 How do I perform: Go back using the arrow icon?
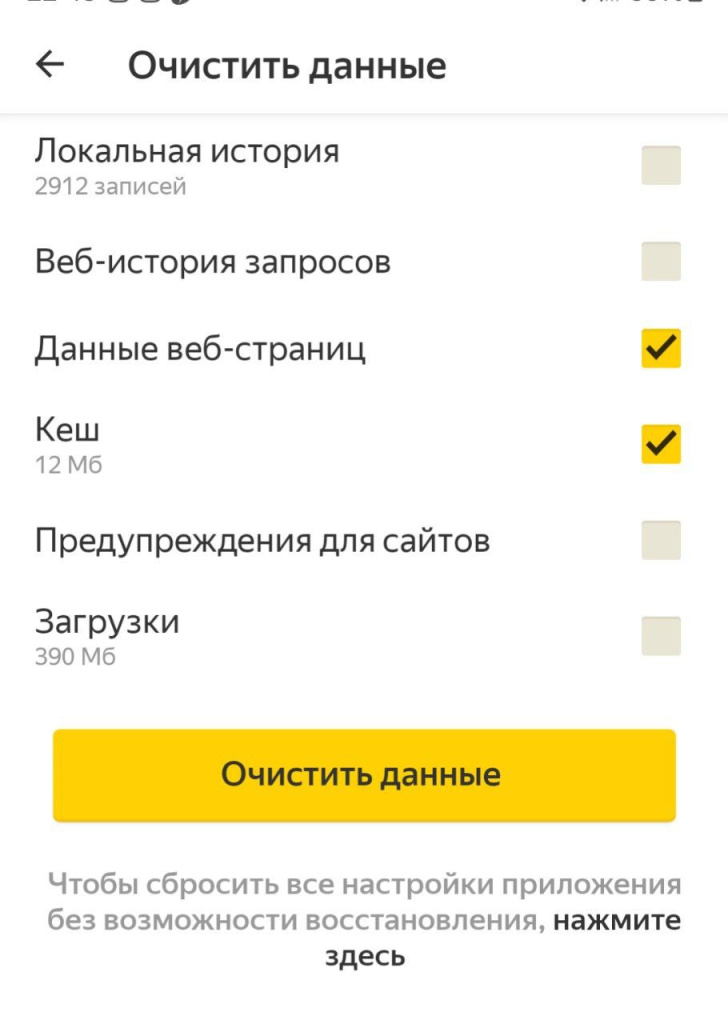tap(49, 65)
